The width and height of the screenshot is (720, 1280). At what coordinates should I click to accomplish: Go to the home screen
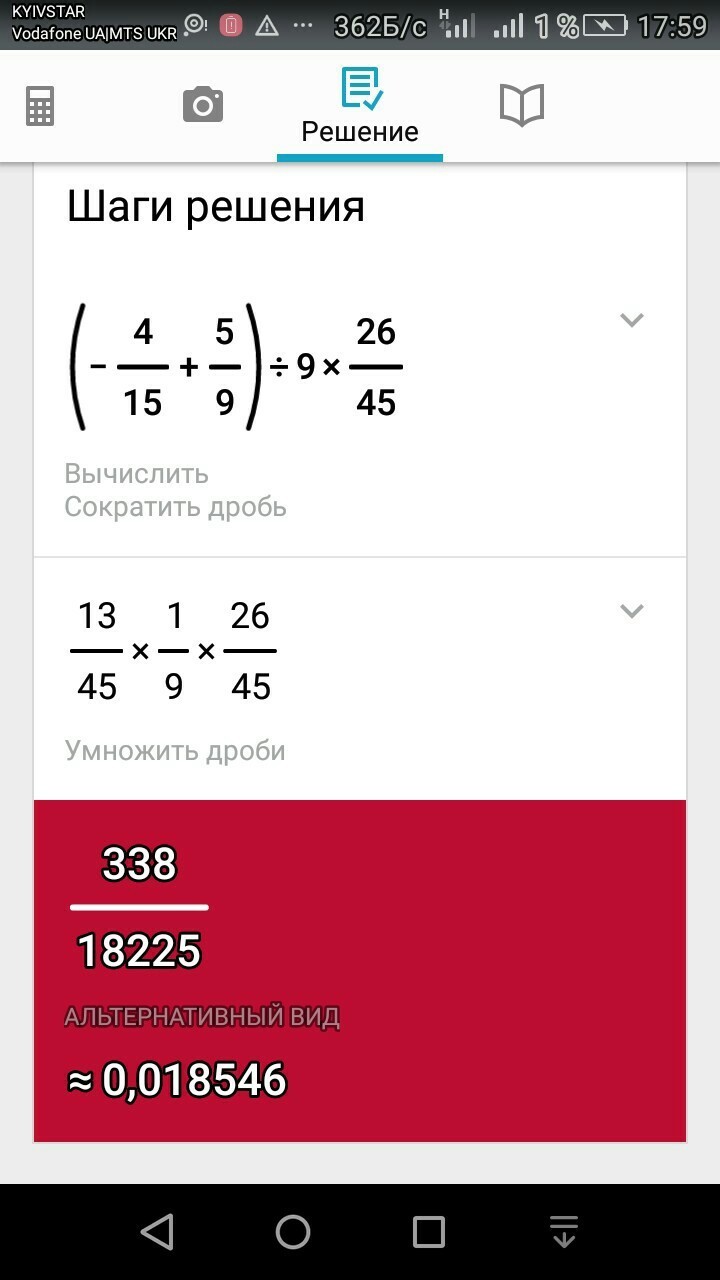[293, 1232]
